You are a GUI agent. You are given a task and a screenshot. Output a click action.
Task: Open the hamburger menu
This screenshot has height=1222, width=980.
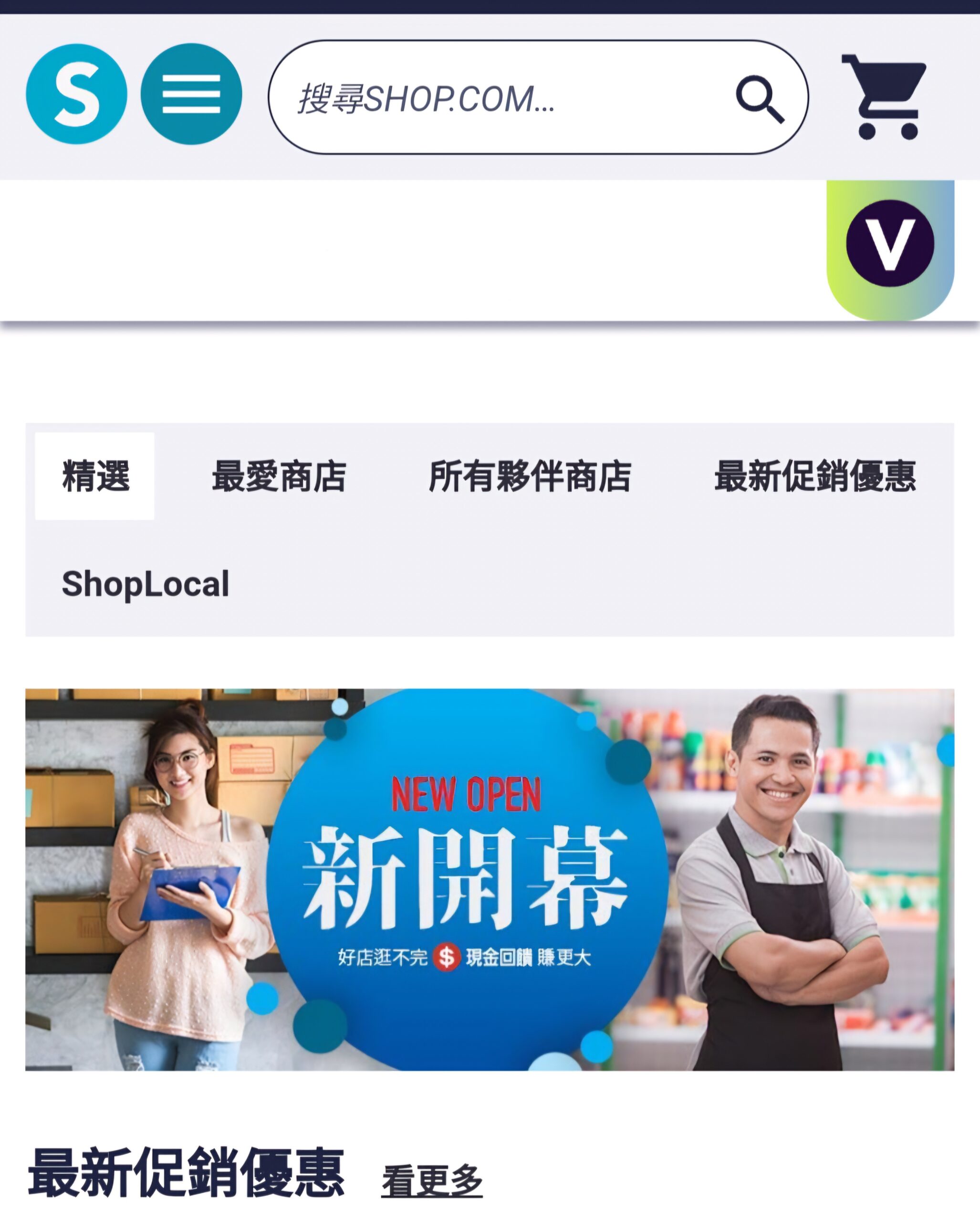click(191, 94)
